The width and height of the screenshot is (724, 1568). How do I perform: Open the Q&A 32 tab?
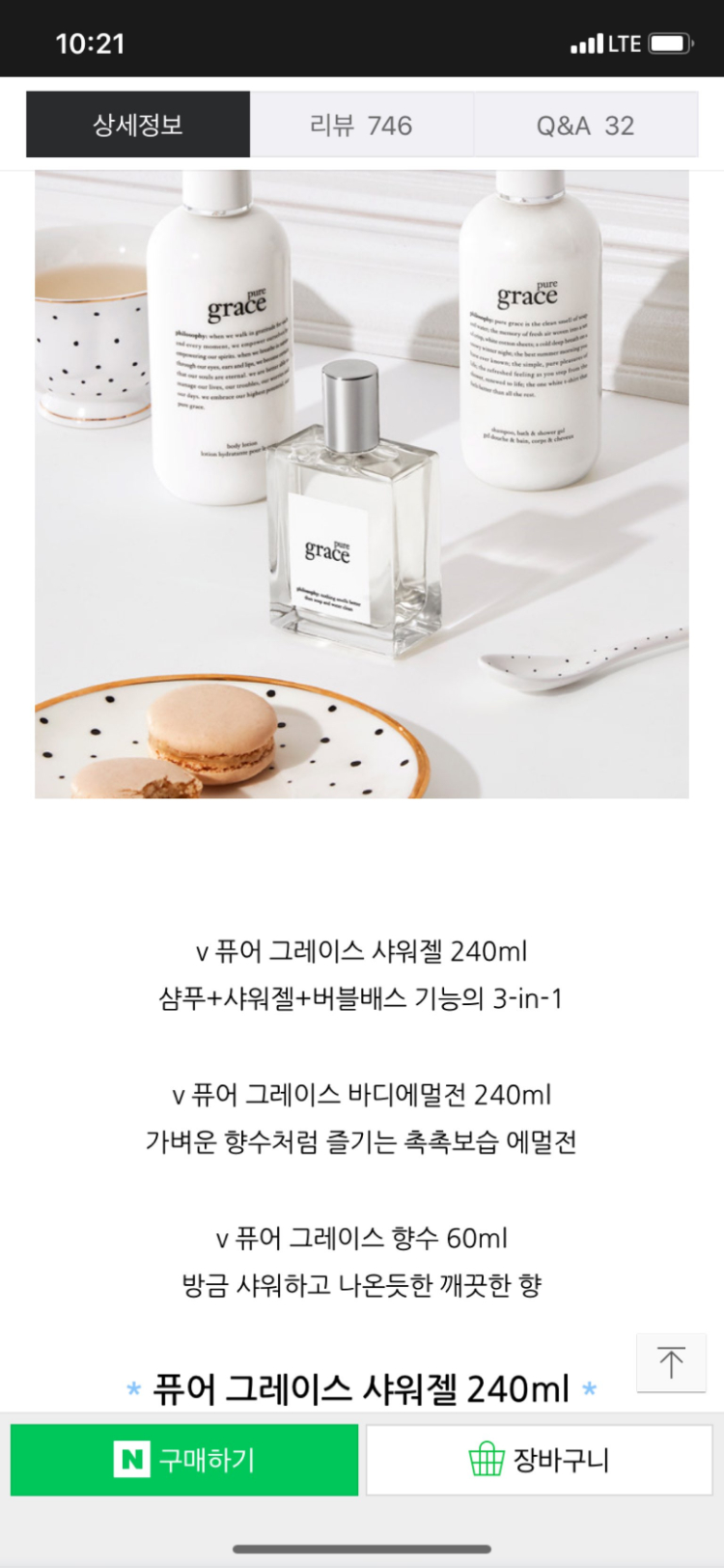click(585, 126)
